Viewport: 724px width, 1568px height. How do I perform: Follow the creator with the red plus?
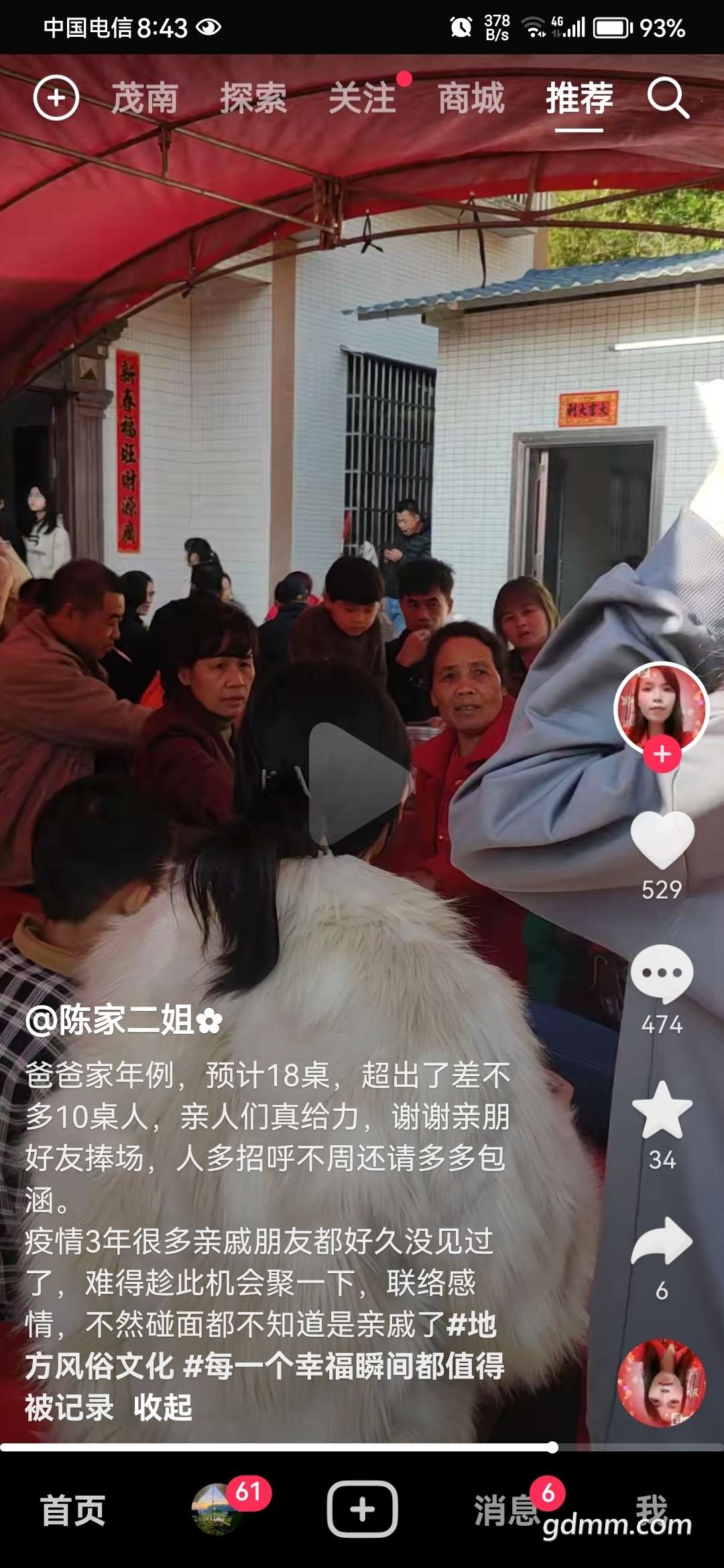(662, 755)
